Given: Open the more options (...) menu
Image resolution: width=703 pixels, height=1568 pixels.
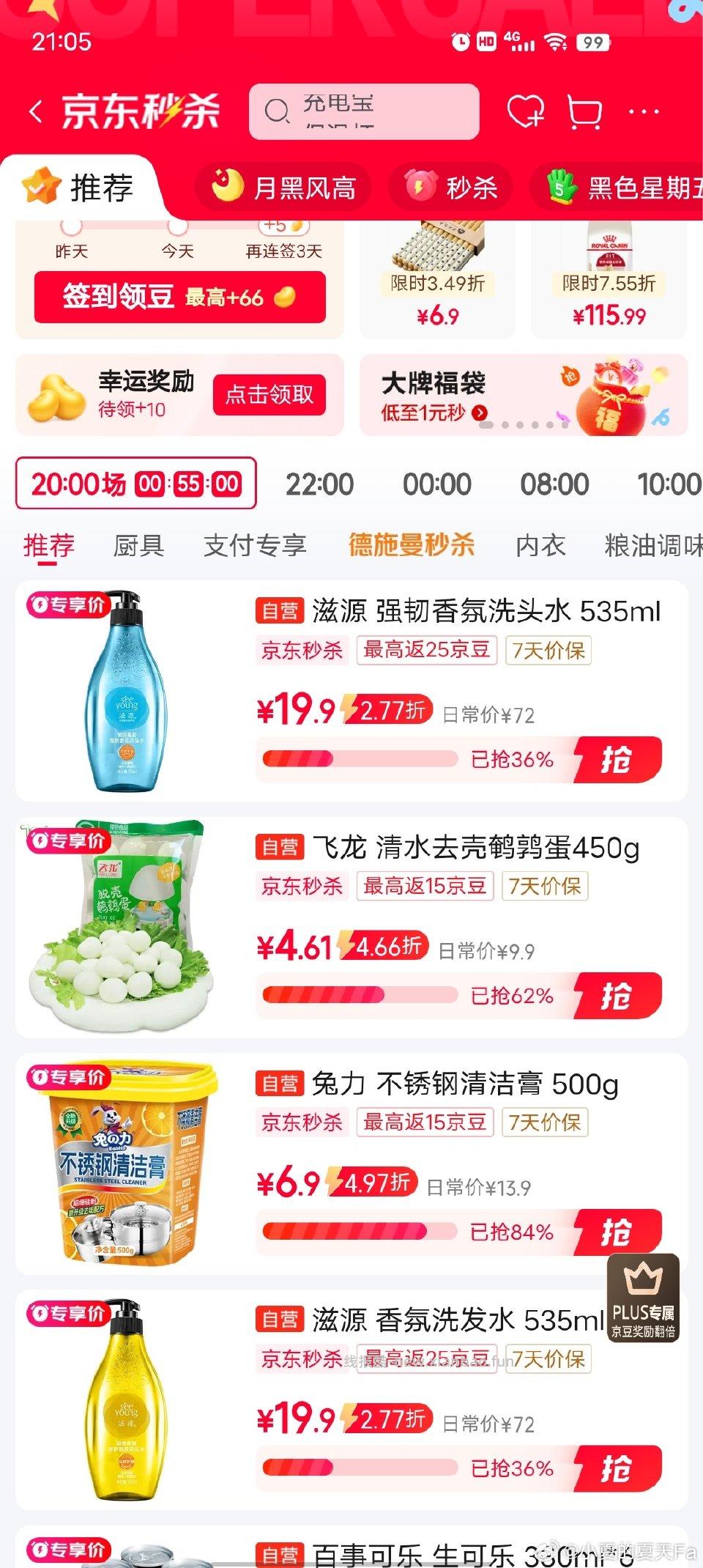Looking at the screenshot, I should [x=645, y=111].
